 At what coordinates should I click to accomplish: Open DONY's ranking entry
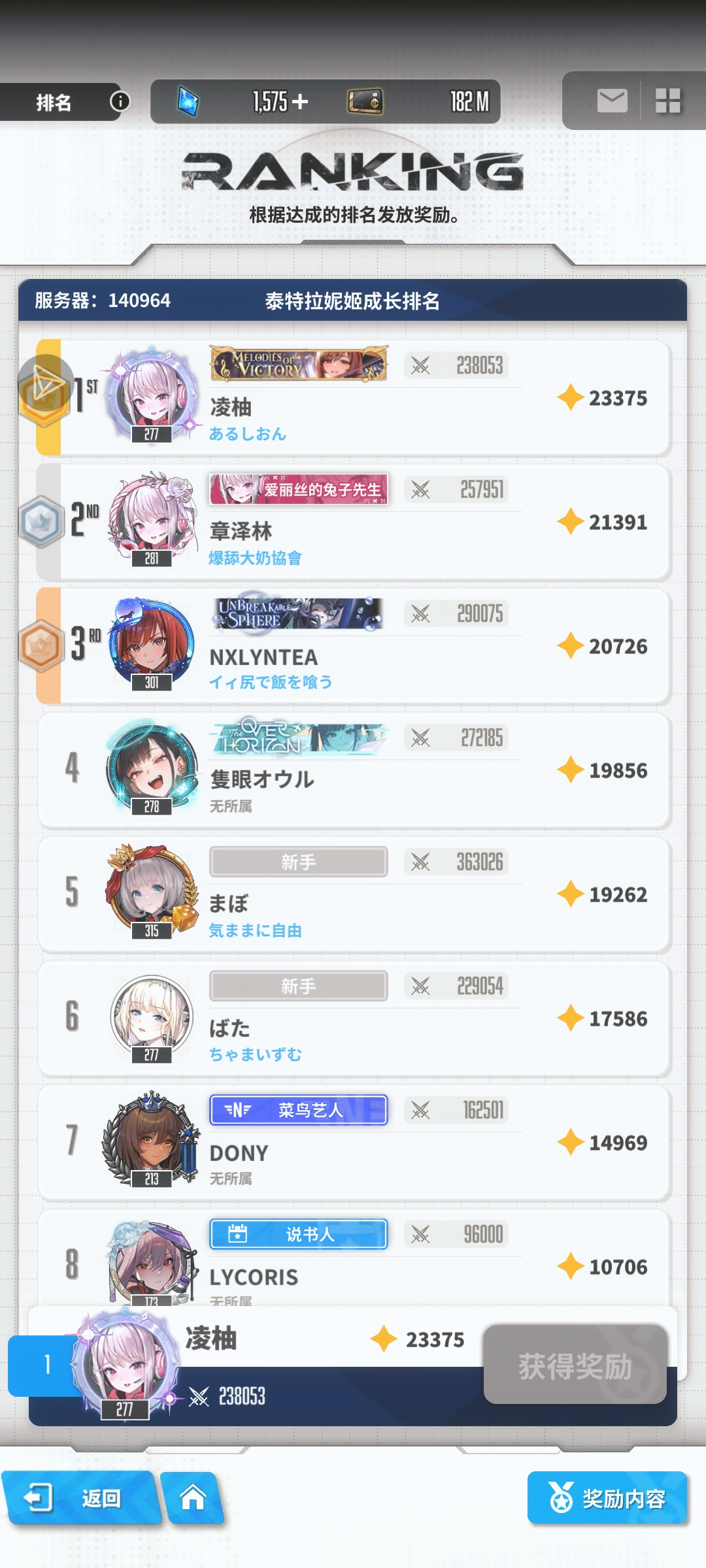(353, 1142)
